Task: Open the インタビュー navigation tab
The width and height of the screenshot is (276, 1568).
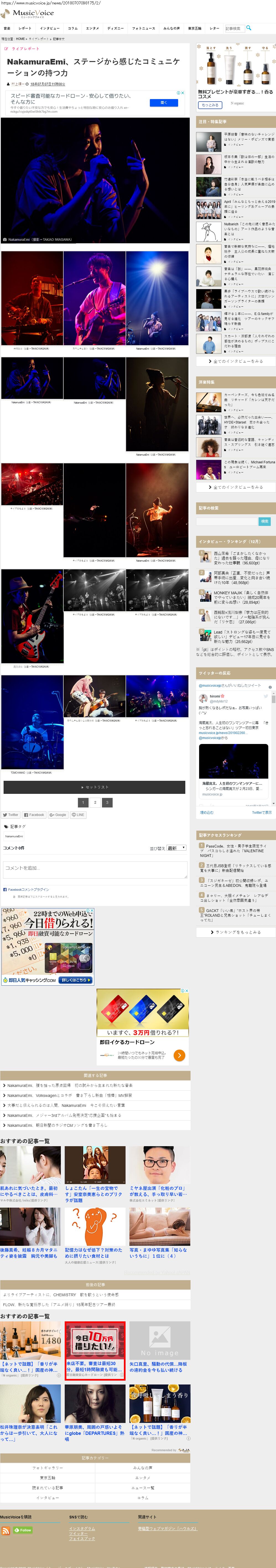Action: click(50, 28)
